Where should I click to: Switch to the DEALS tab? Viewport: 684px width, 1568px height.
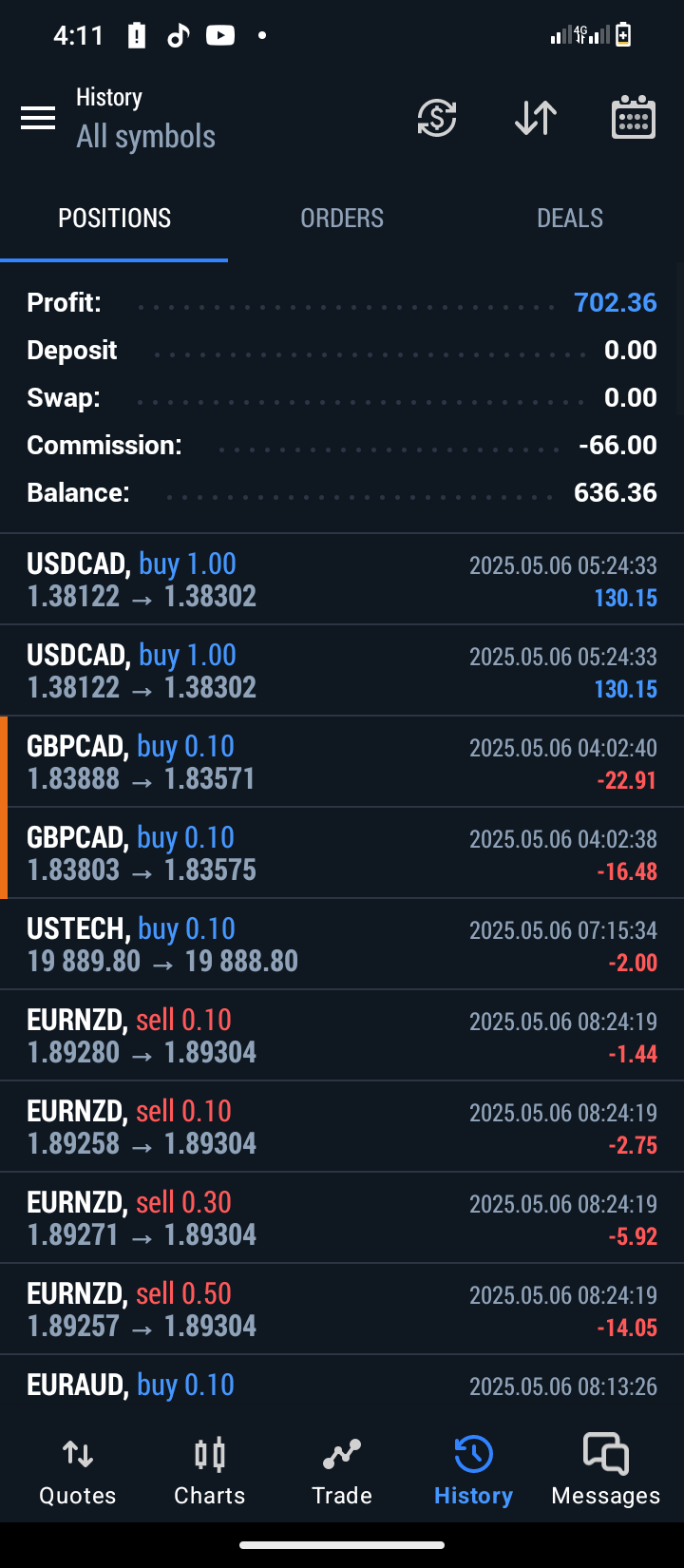pyautogui.click(x=570, y=218)
